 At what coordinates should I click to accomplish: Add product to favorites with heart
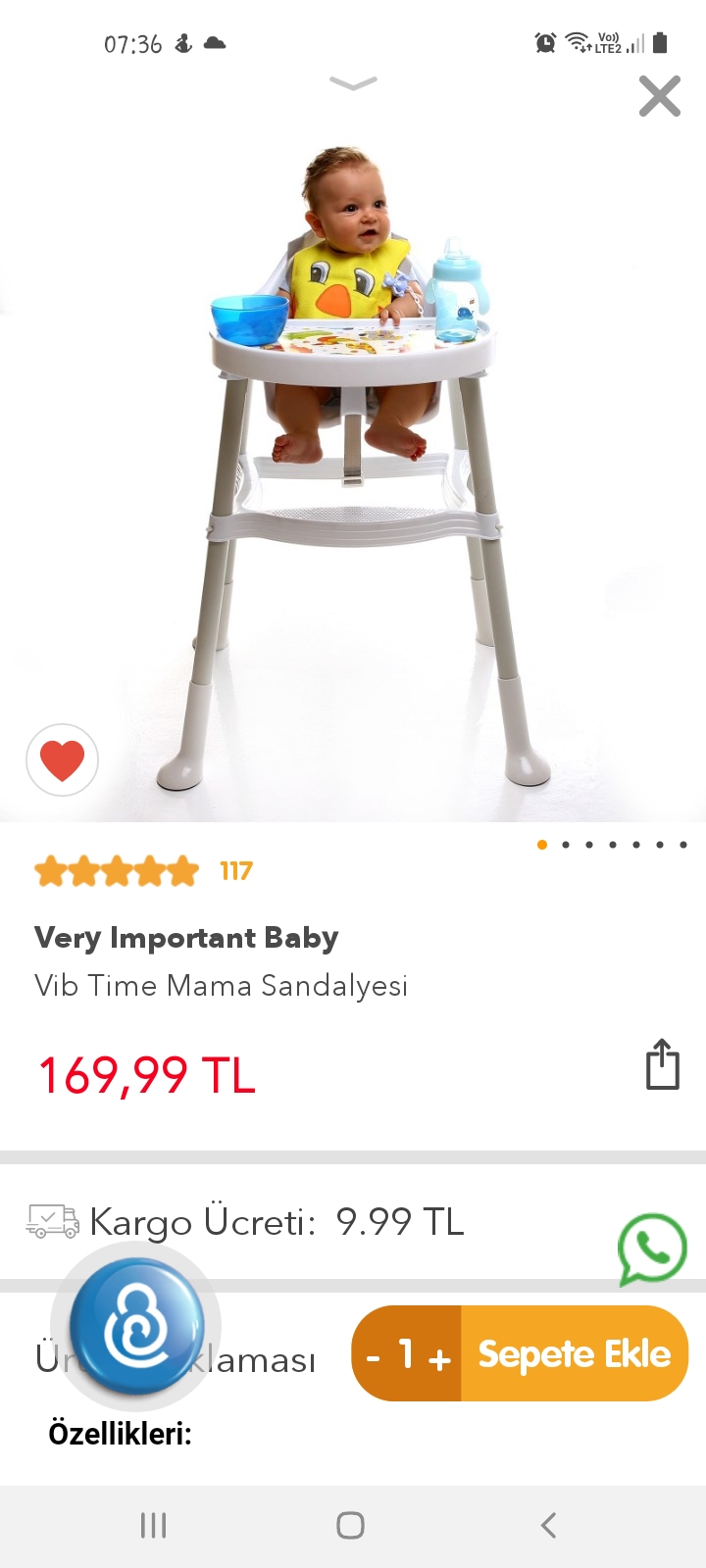click(62, 760)
